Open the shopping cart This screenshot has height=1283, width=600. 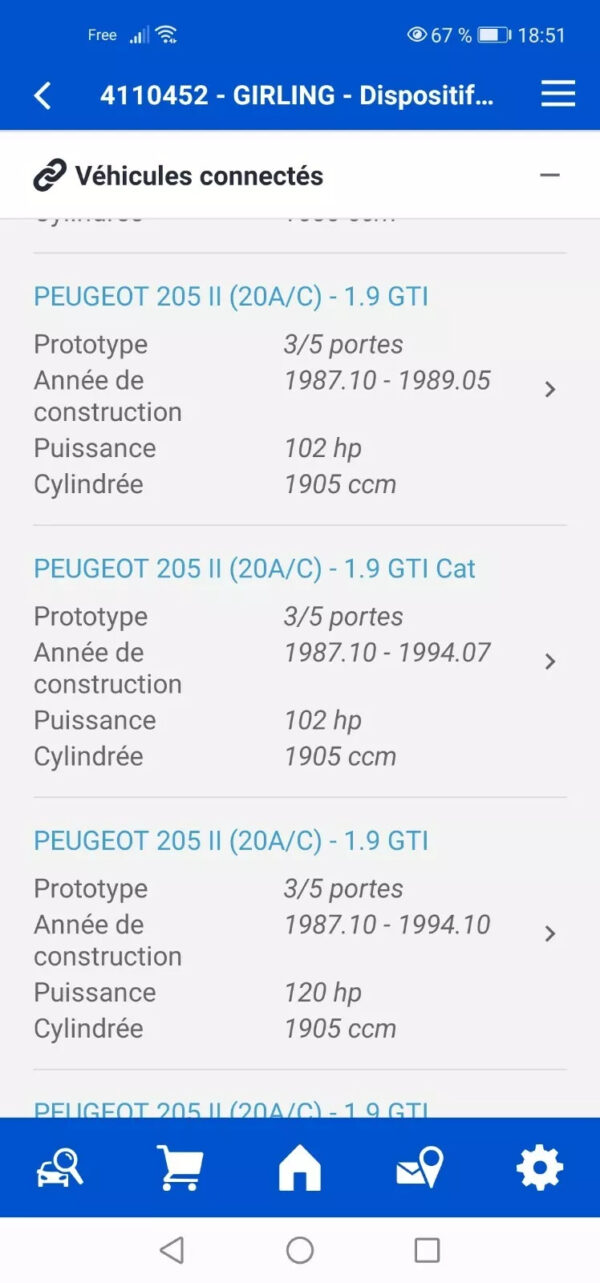[x=180, y=1167]
